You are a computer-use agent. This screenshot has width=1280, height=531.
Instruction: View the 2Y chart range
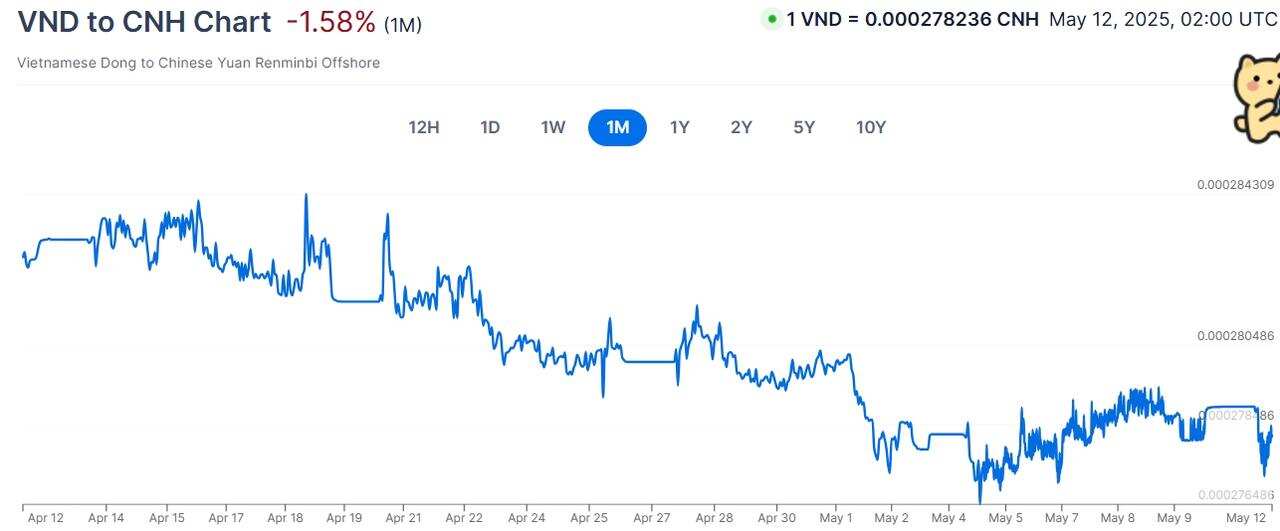(741, 127)
